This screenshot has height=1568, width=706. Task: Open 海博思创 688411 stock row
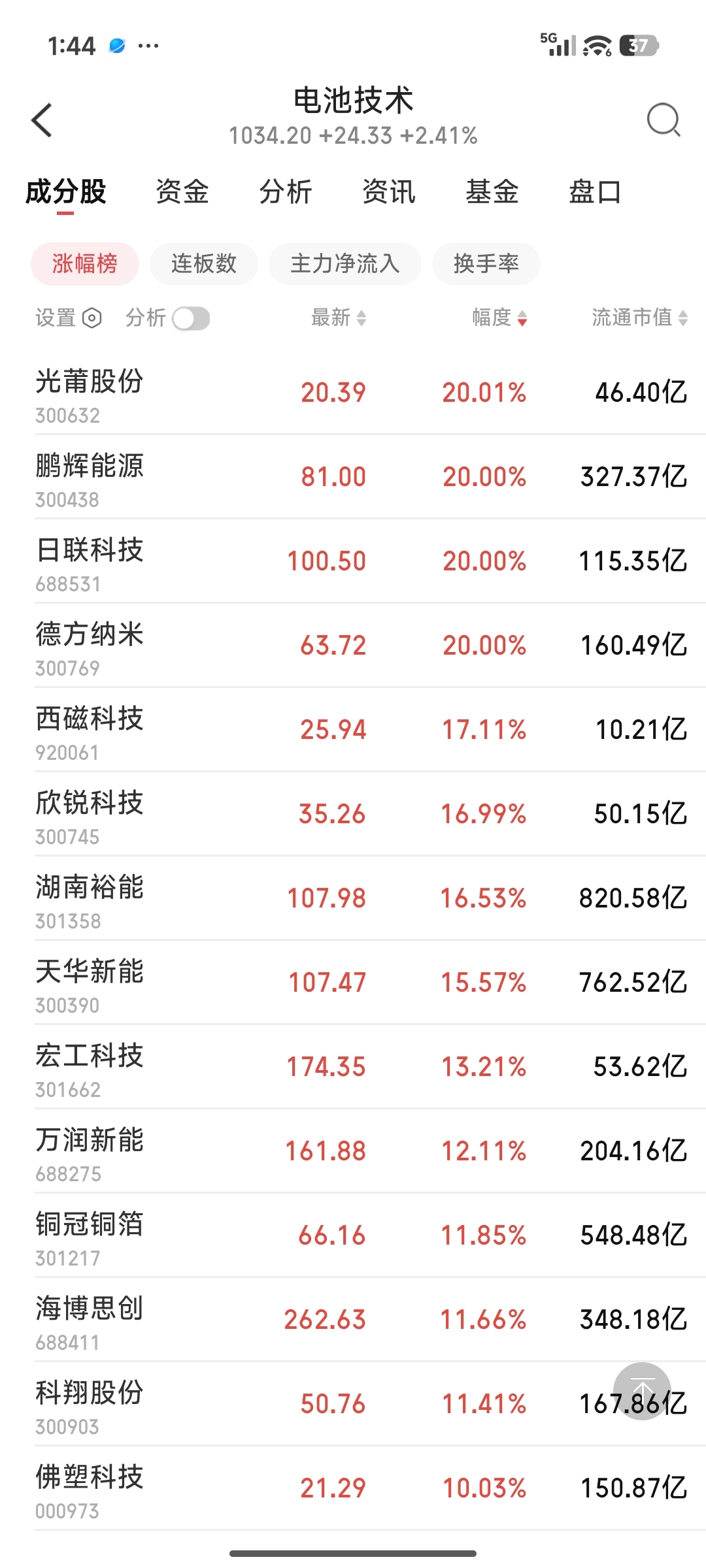361,1320
